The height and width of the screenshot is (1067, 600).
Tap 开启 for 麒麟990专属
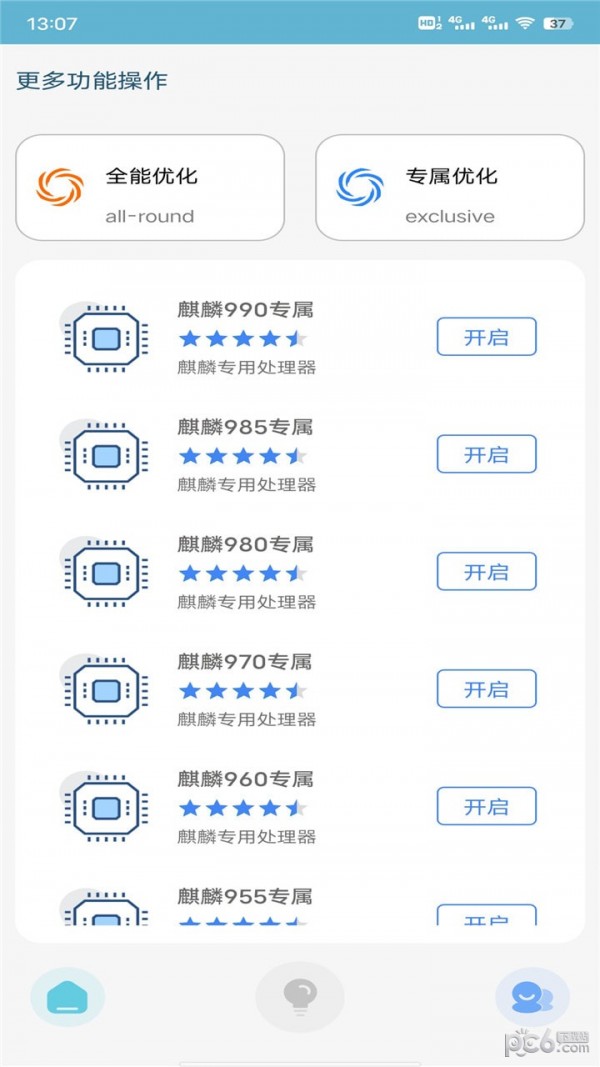coord(486,337)
